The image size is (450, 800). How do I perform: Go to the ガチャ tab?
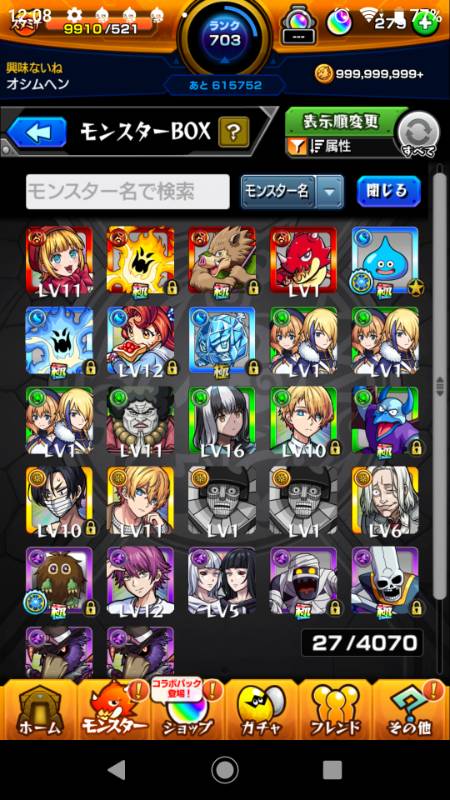click(x=261, y=709)
